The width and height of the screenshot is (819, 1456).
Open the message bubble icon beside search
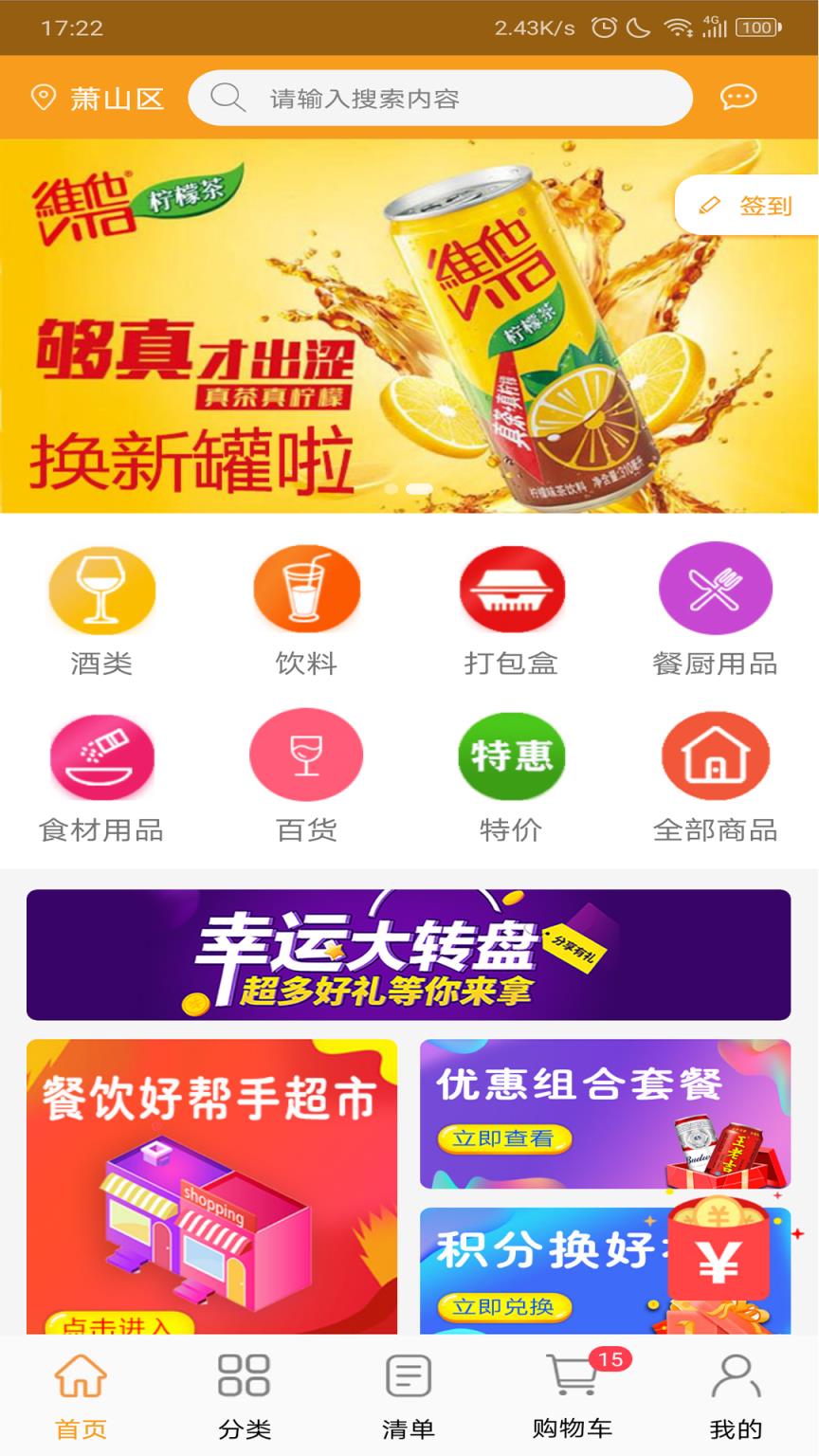click(738, 98)
